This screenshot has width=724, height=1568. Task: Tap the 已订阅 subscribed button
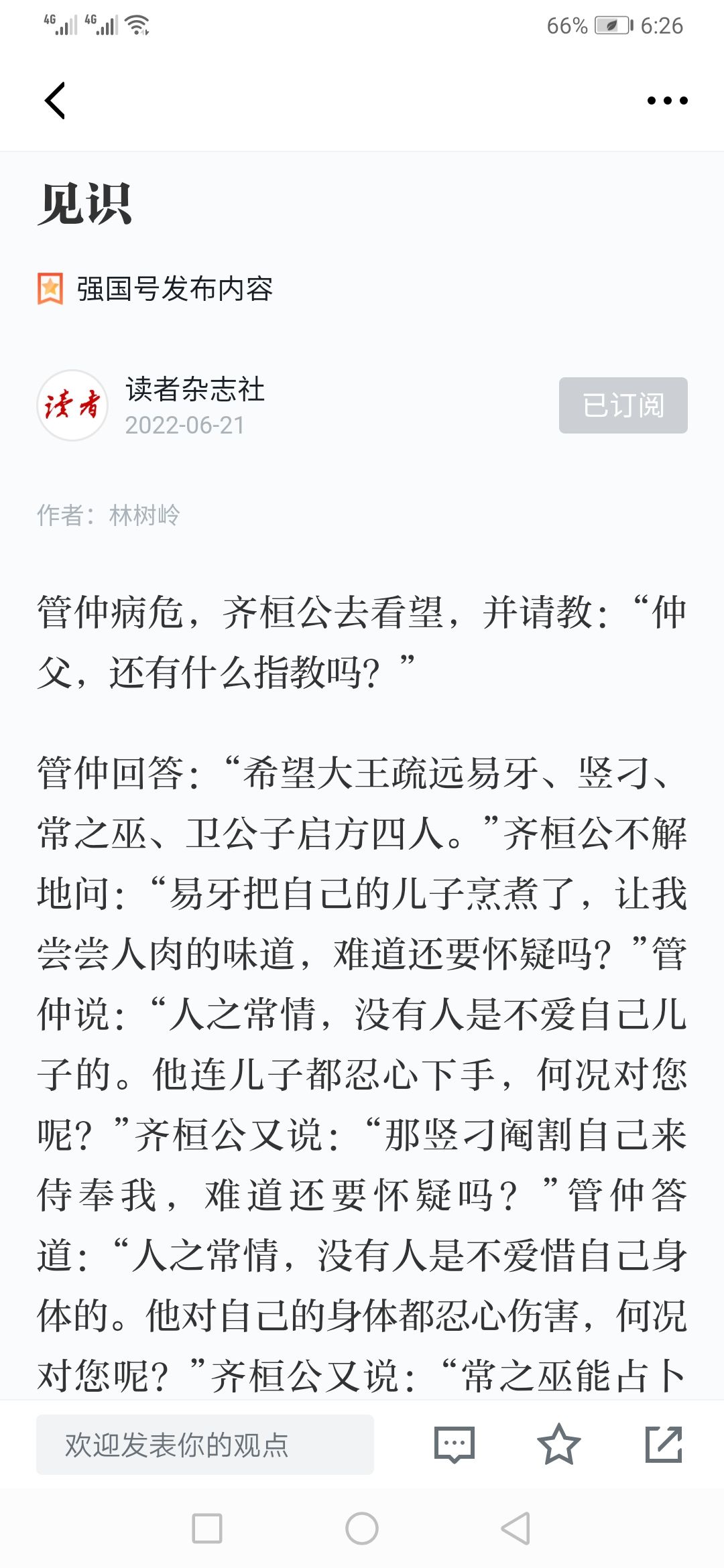click(623, 405)
